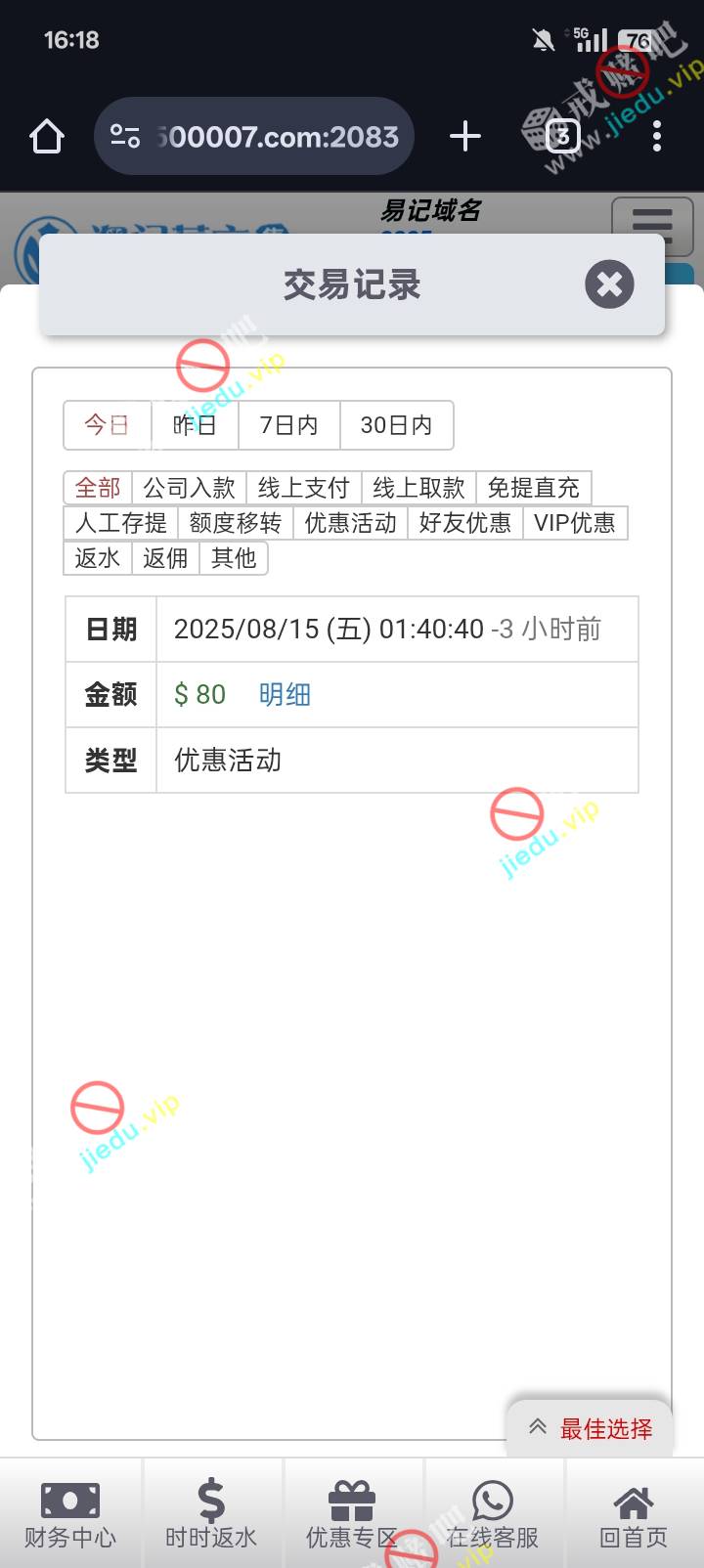
Task: Filter by 免提直充
Action: (533, 488)
